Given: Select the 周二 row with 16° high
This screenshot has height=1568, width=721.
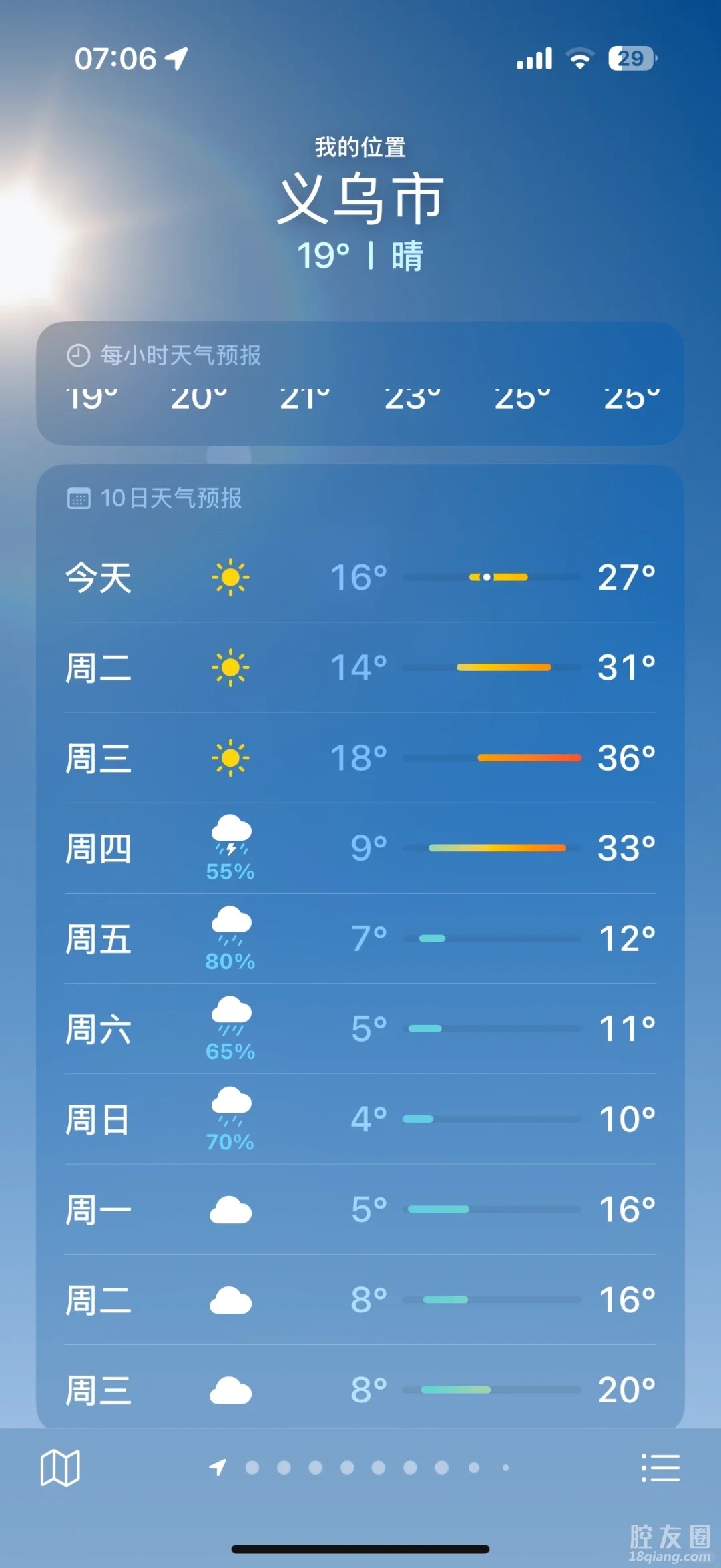Looking at the screenshot, I should click(x=360, y=1300).
